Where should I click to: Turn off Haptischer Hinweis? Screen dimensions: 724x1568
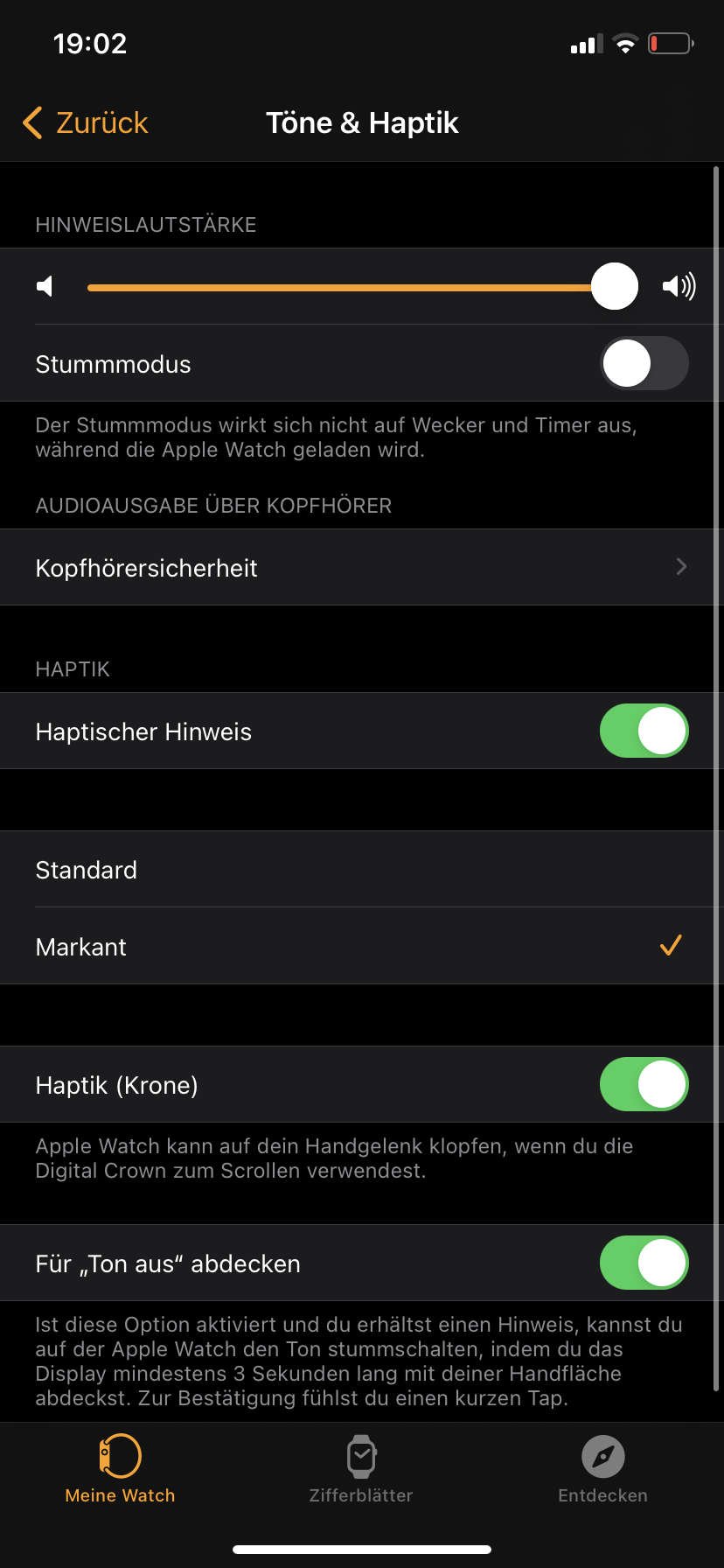644,731
